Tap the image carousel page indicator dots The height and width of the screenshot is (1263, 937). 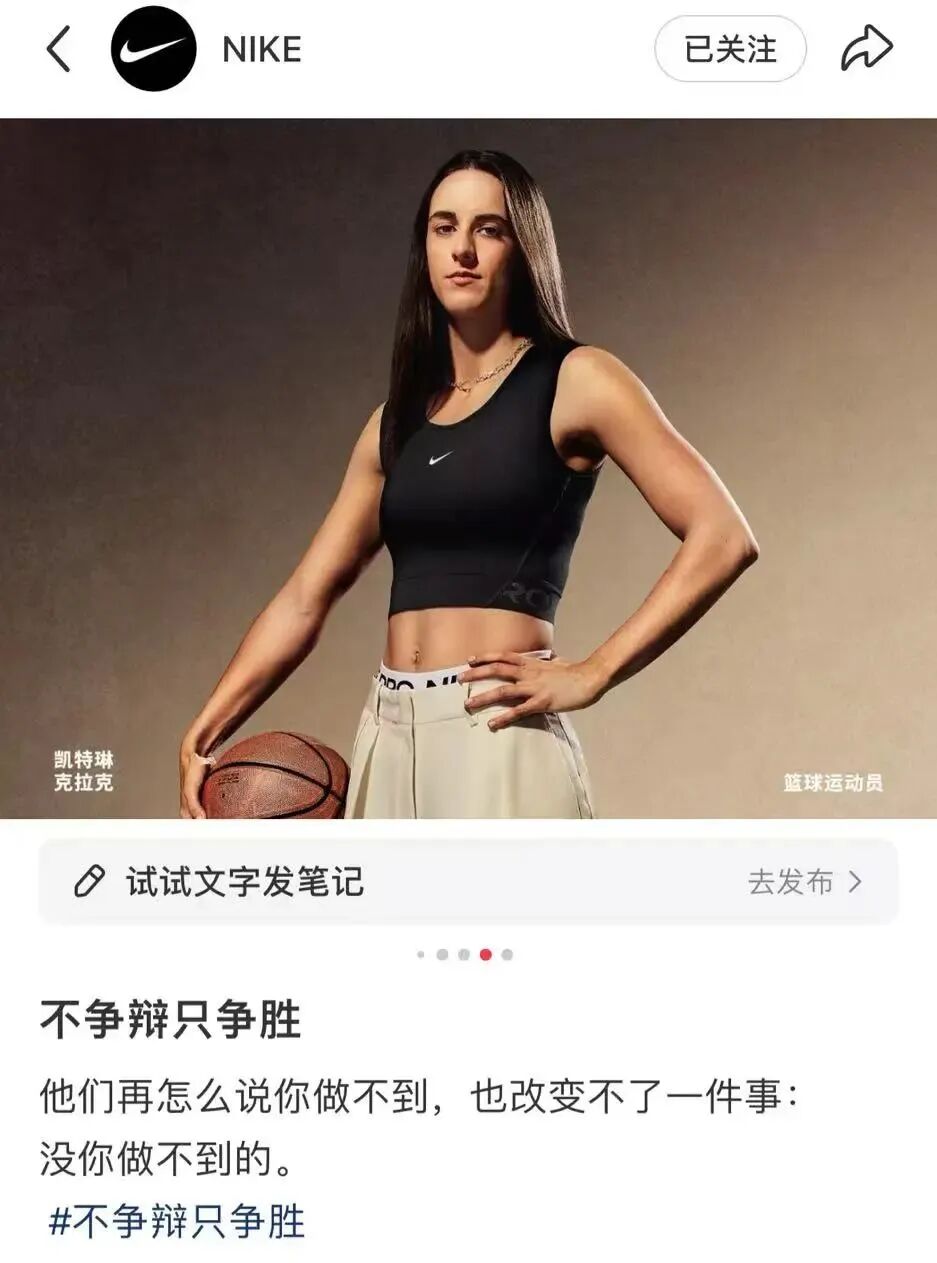coord(465,955)
